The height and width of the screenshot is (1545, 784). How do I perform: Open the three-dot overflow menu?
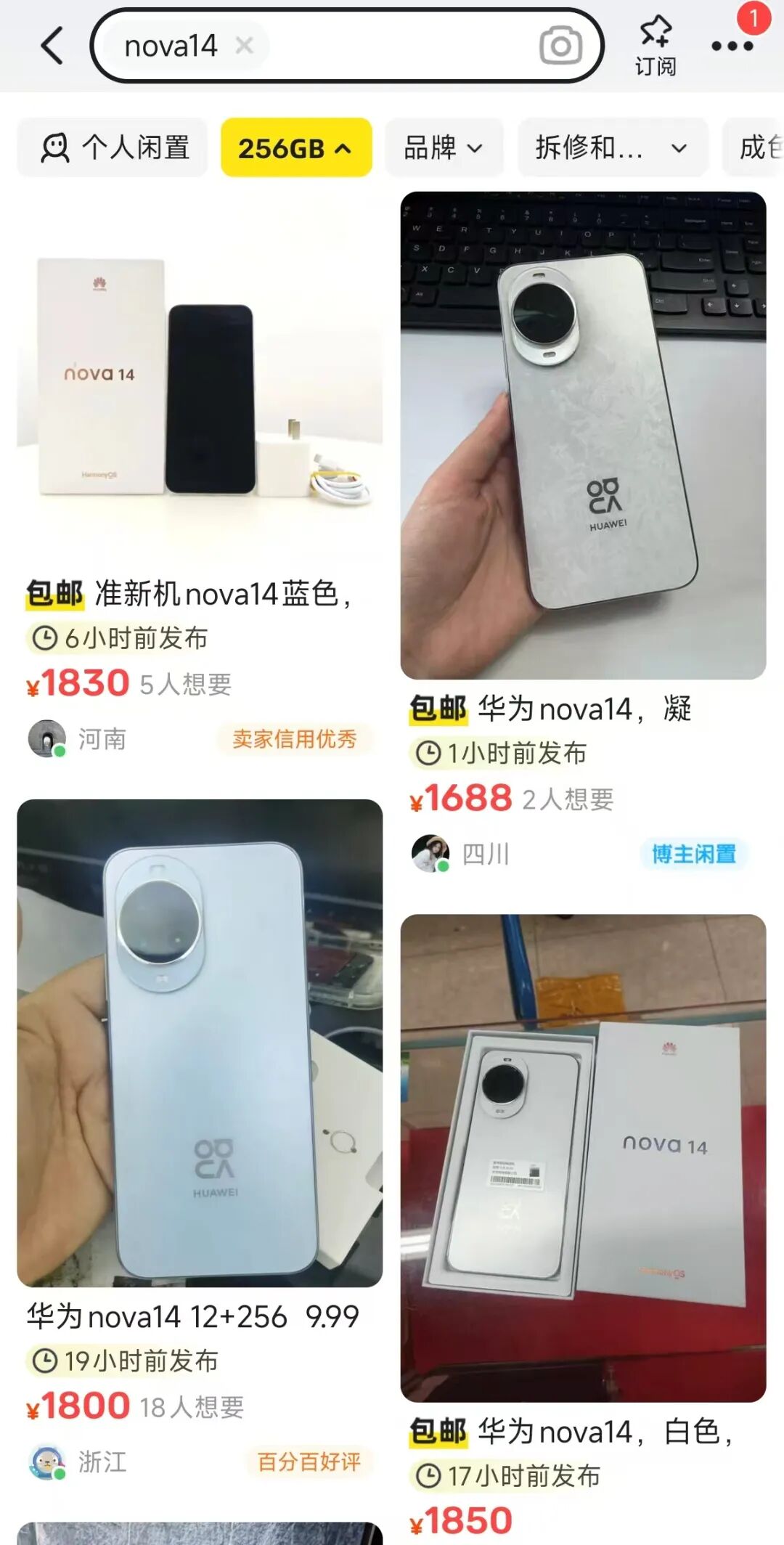pos(732,46)
